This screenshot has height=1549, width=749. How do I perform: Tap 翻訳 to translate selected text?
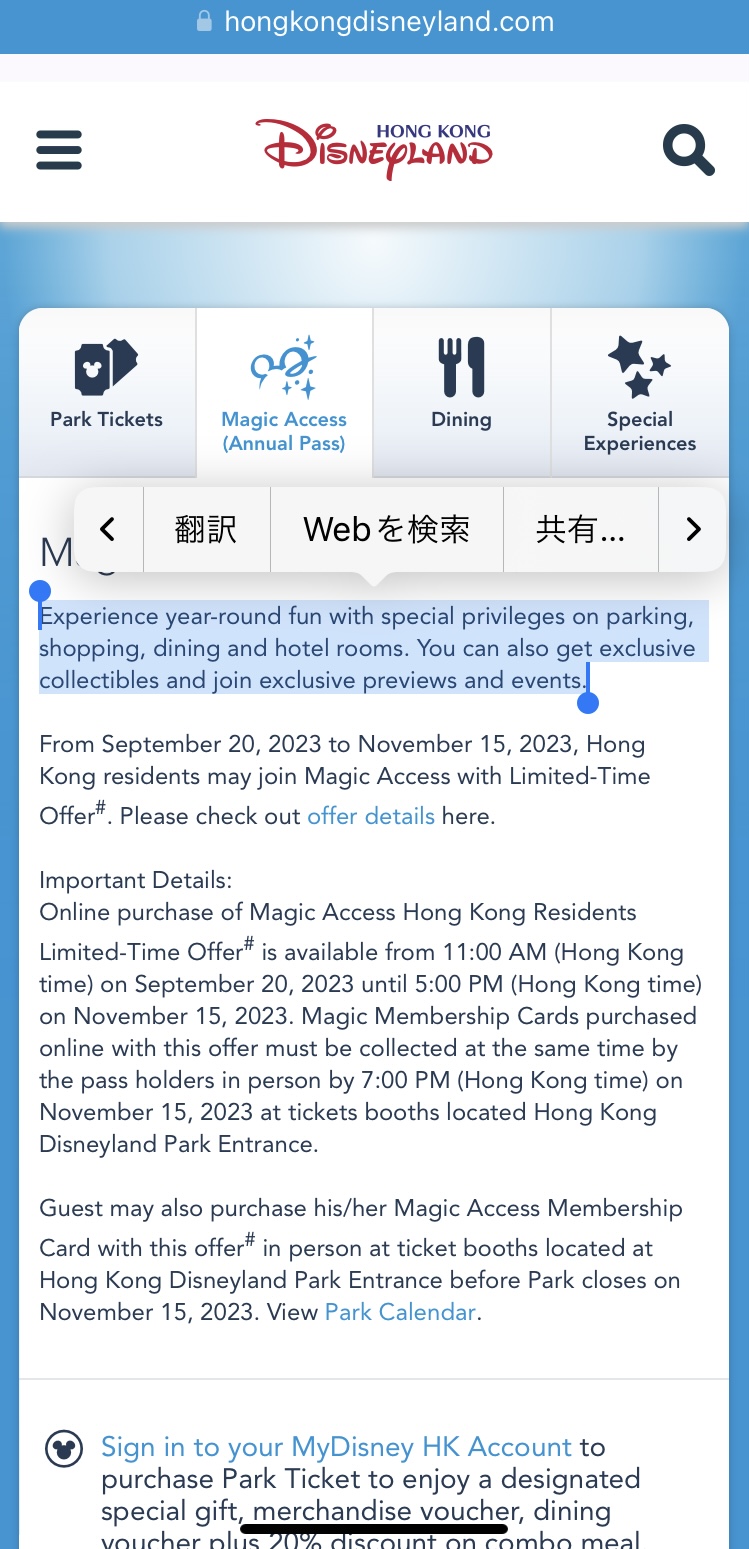click(206, 529)
